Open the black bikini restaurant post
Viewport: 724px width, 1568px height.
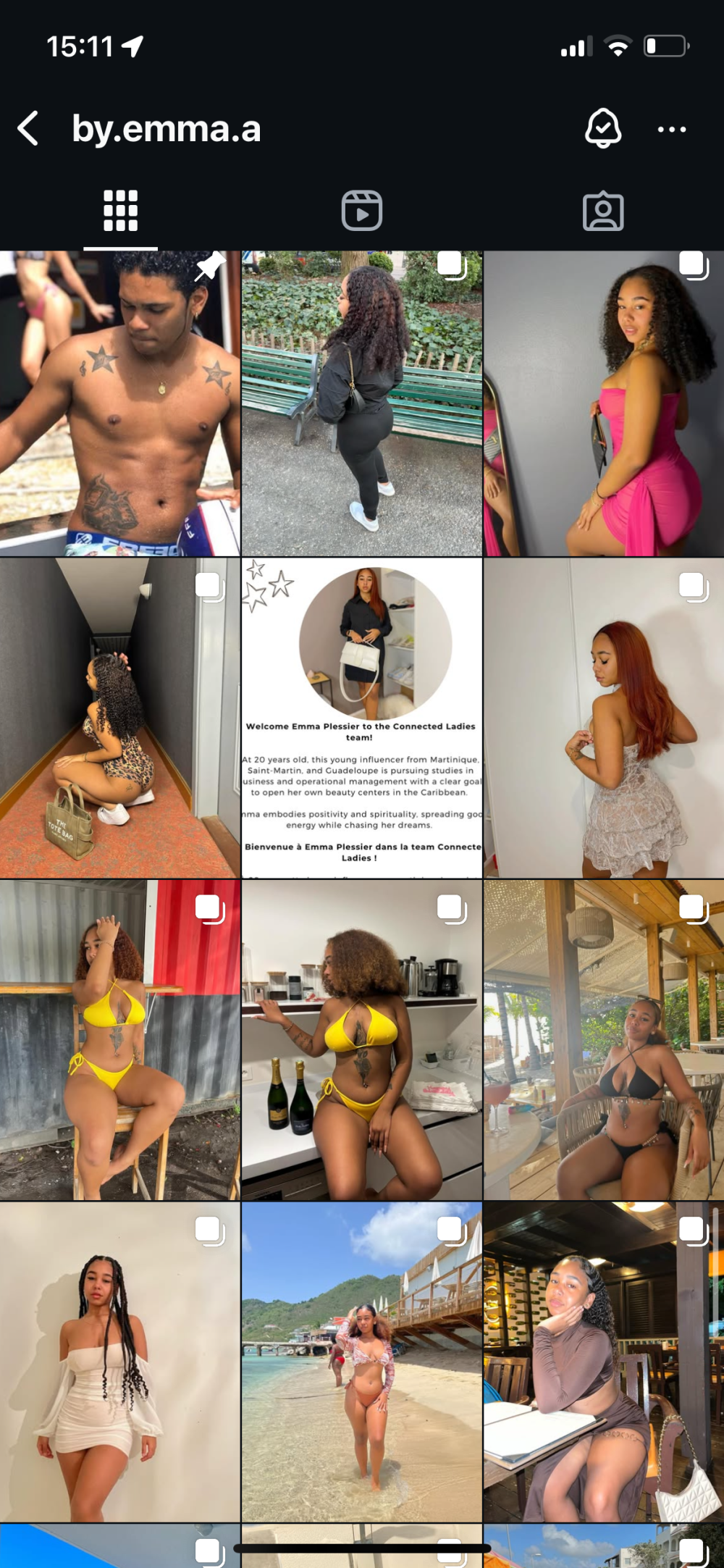pyautogui.click(x=603, y=1039)
